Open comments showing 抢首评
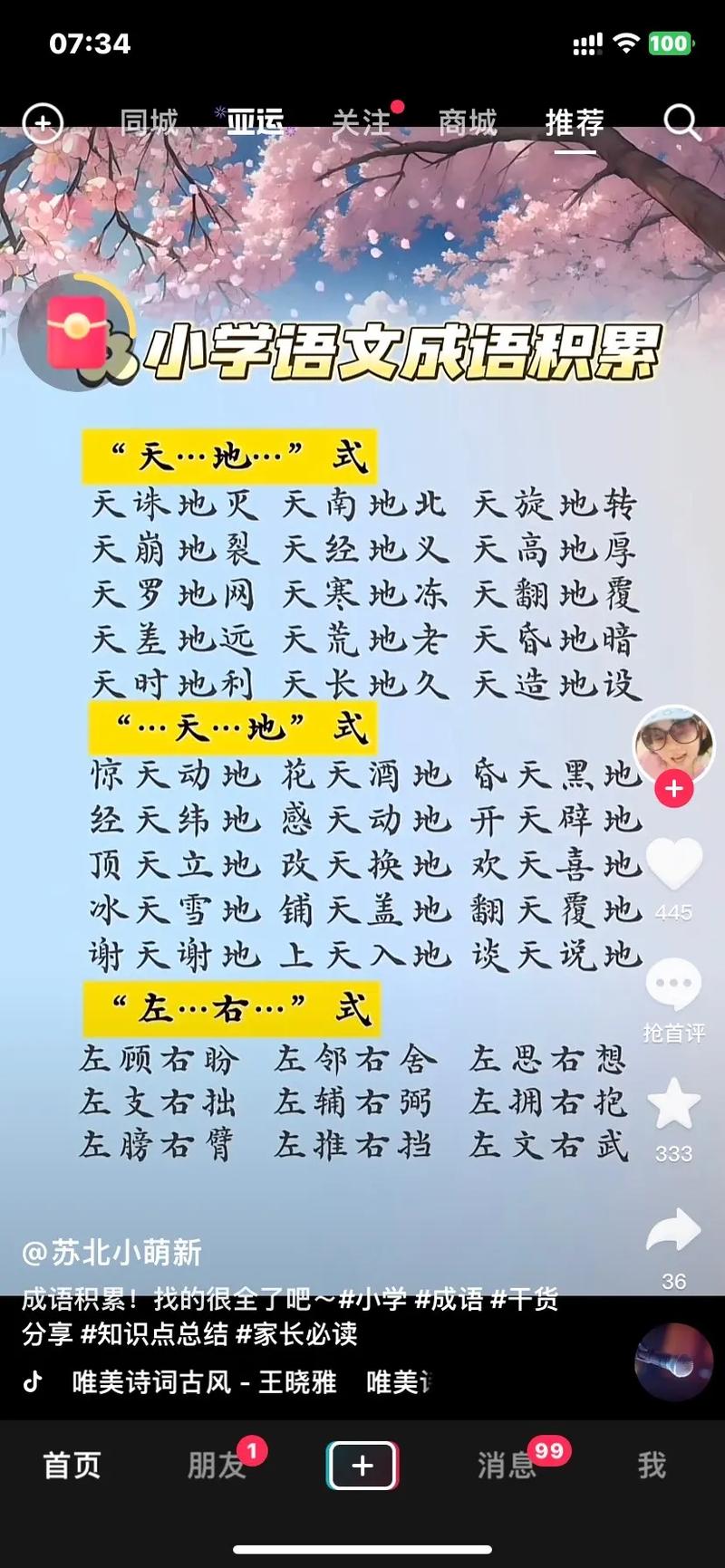Screen dimensions: 725x1568 point(672,983)
